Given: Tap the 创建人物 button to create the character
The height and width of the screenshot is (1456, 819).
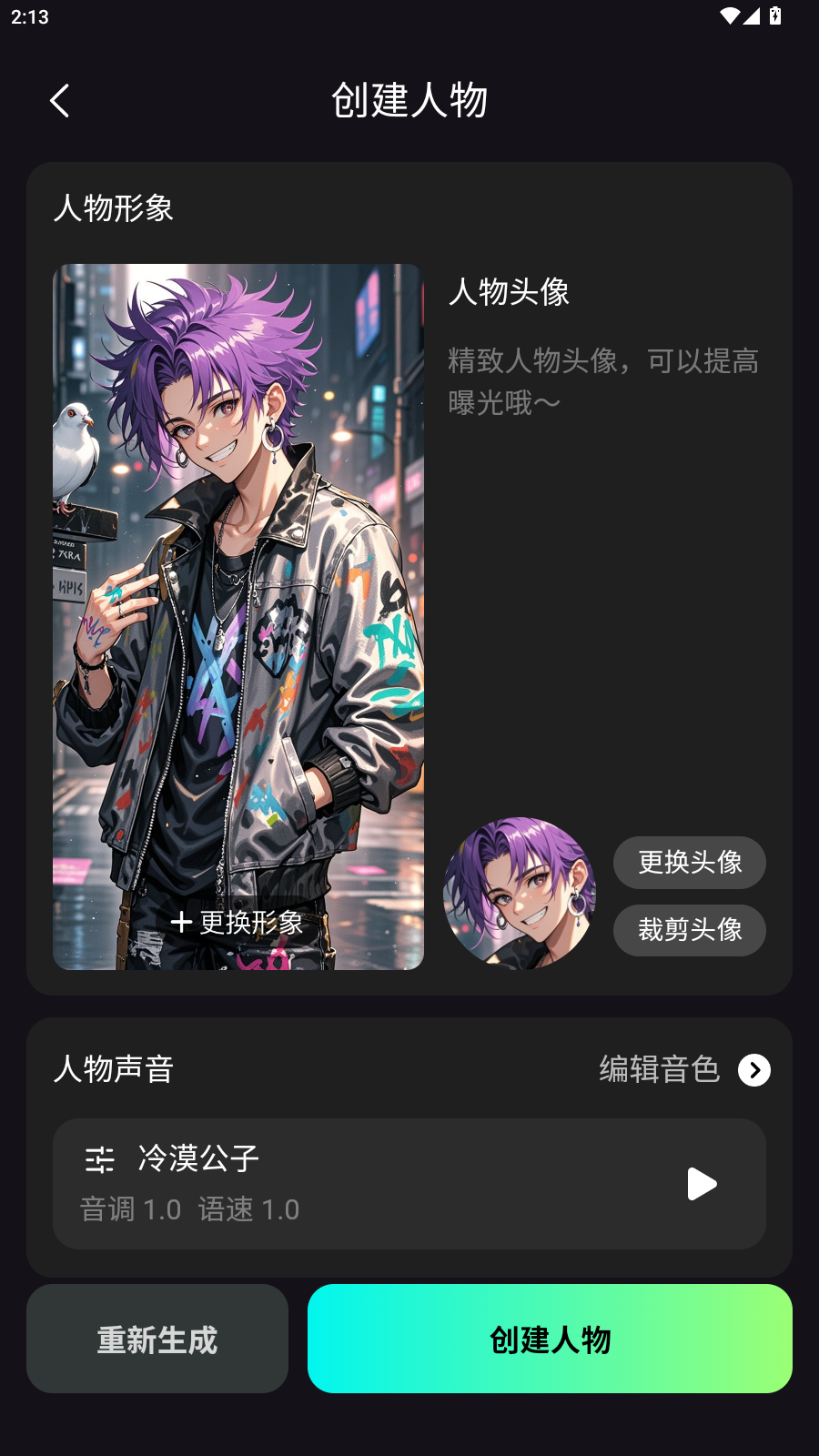Looking at the screenshot, I should coord(550,1339).
